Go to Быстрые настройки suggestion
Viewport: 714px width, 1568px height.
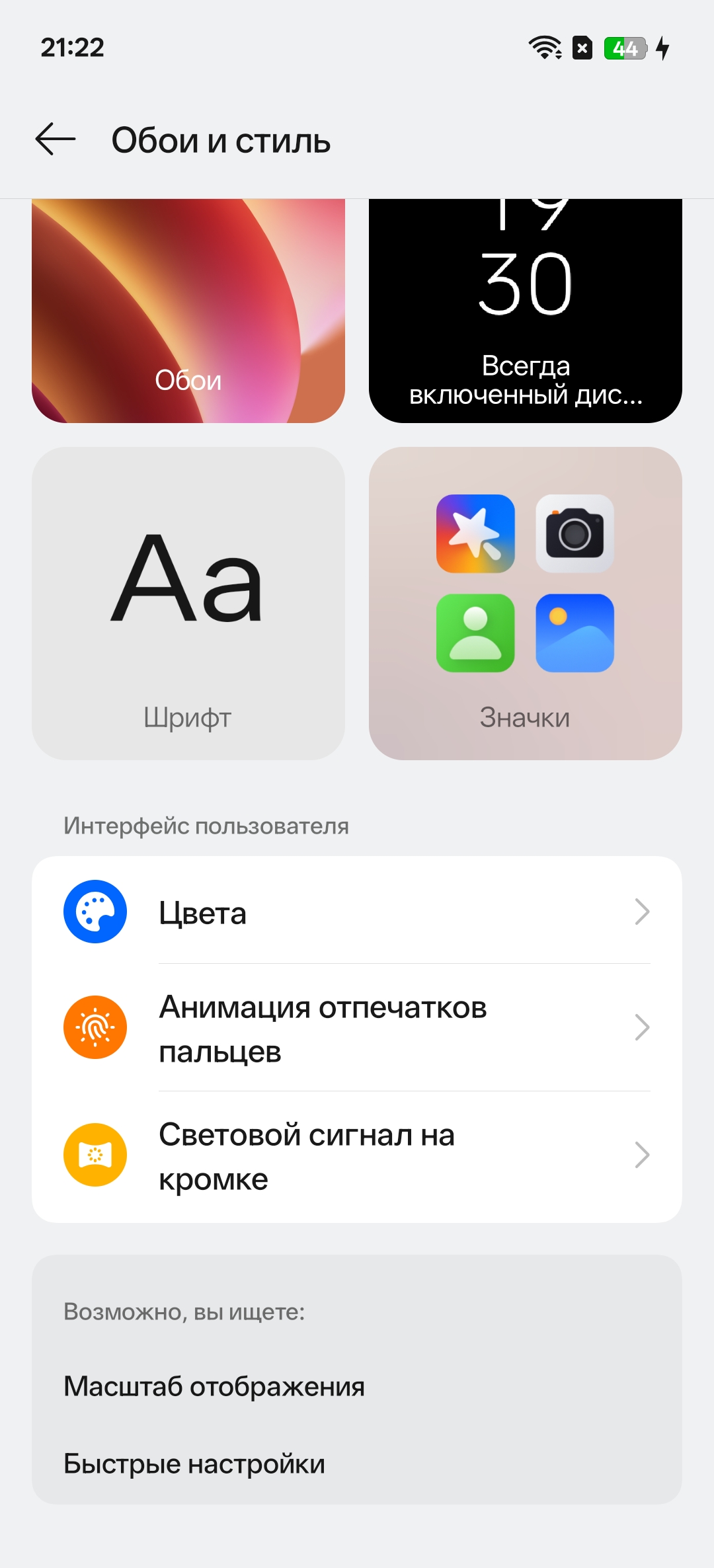click(194, 1464)
